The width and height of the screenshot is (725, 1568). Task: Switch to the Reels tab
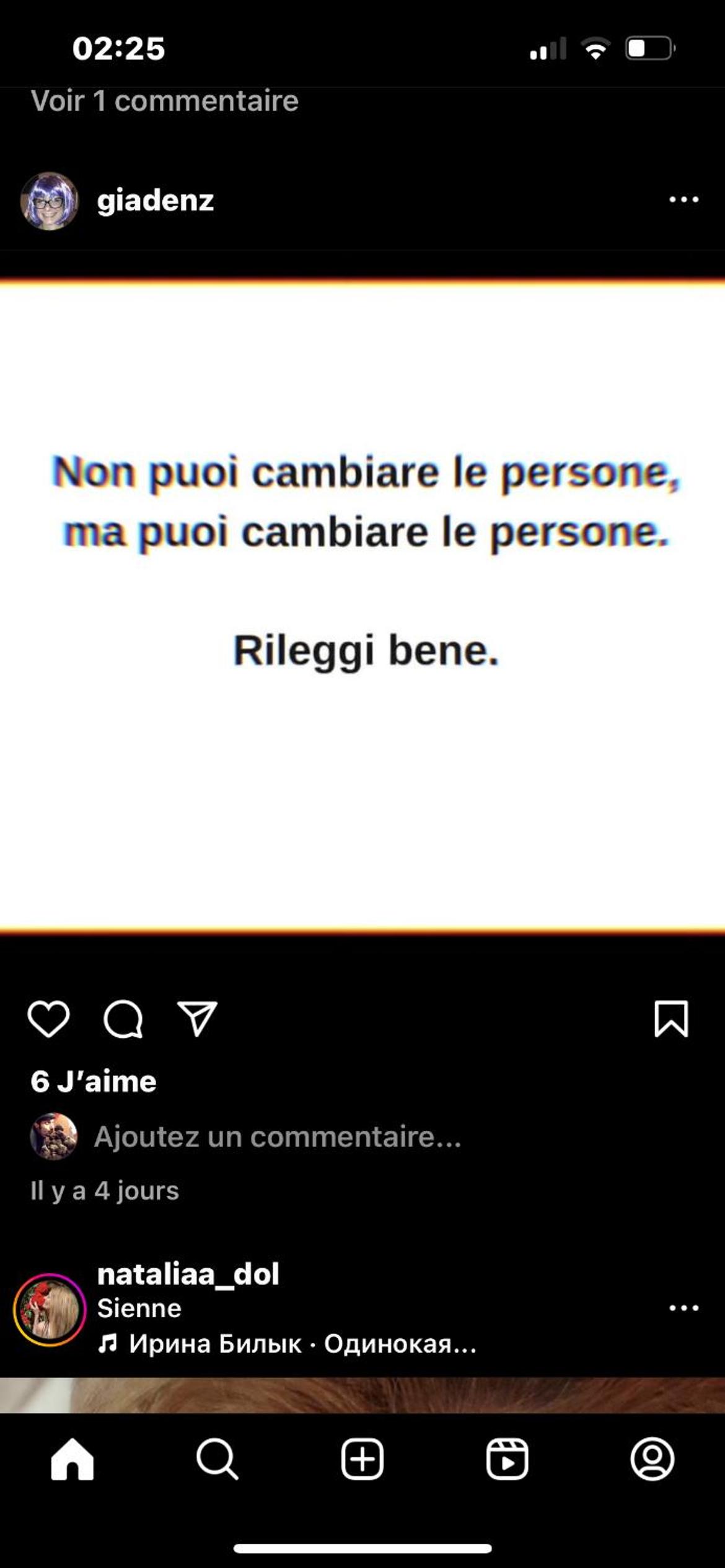pos(507,1460)
